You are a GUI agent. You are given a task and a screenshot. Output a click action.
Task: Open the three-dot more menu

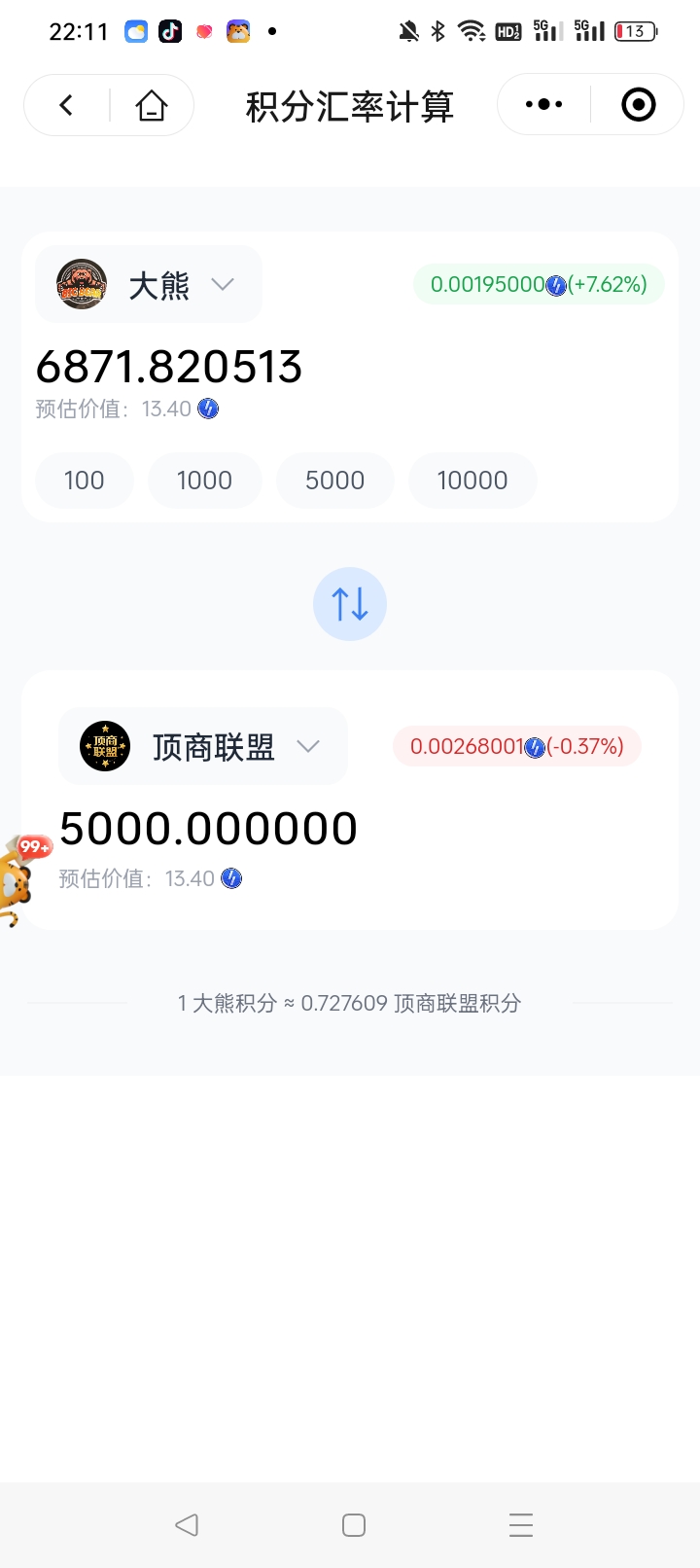point(543,105)
